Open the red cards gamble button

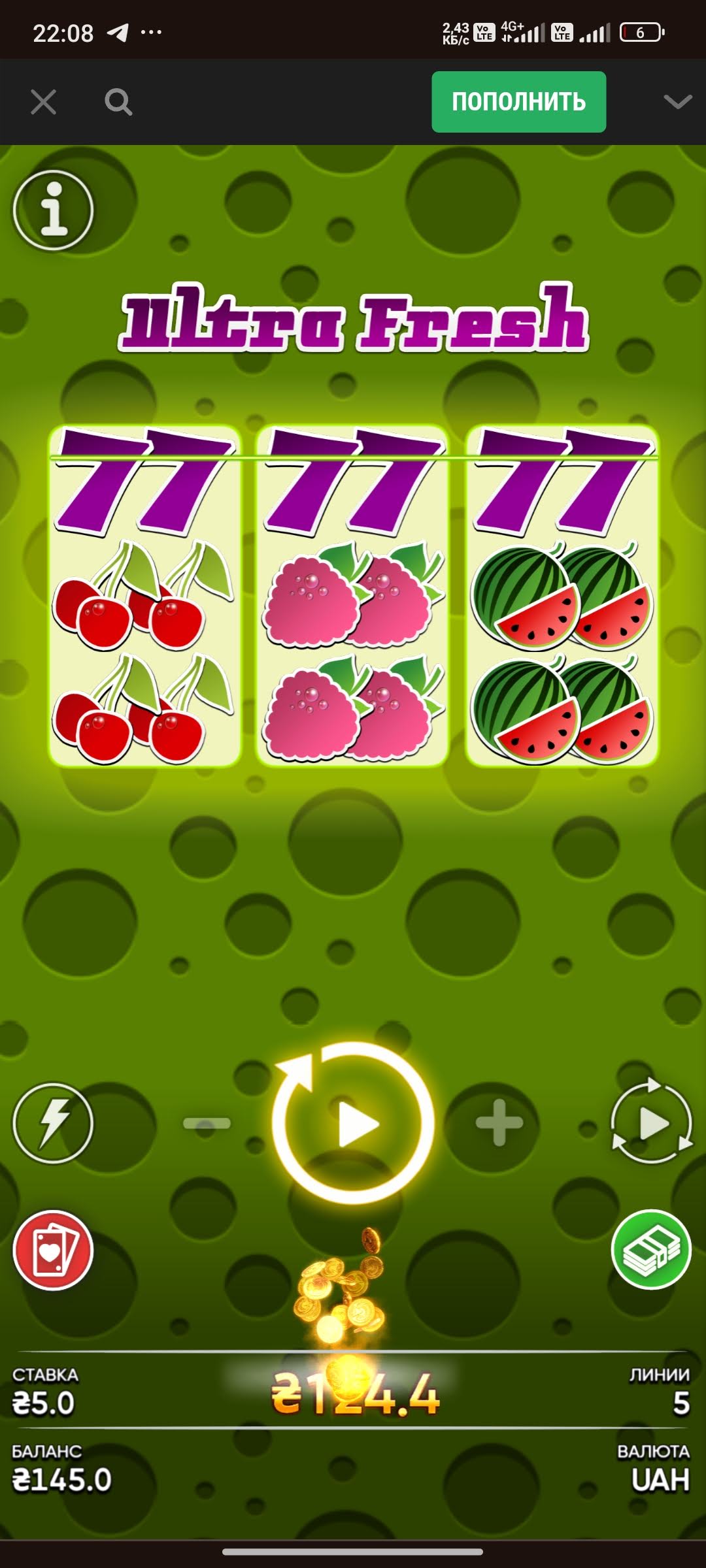click(x=53, y=1250)
